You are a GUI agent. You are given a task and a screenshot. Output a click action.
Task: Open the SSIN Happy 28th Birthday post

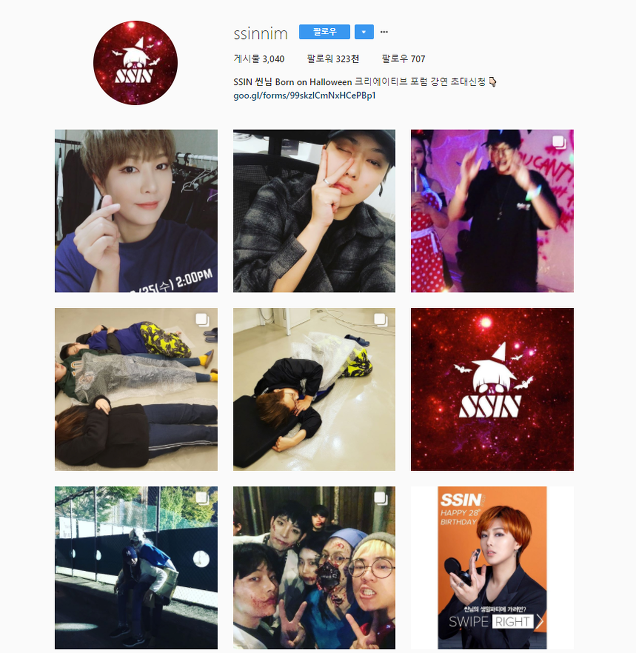(492, 567)
